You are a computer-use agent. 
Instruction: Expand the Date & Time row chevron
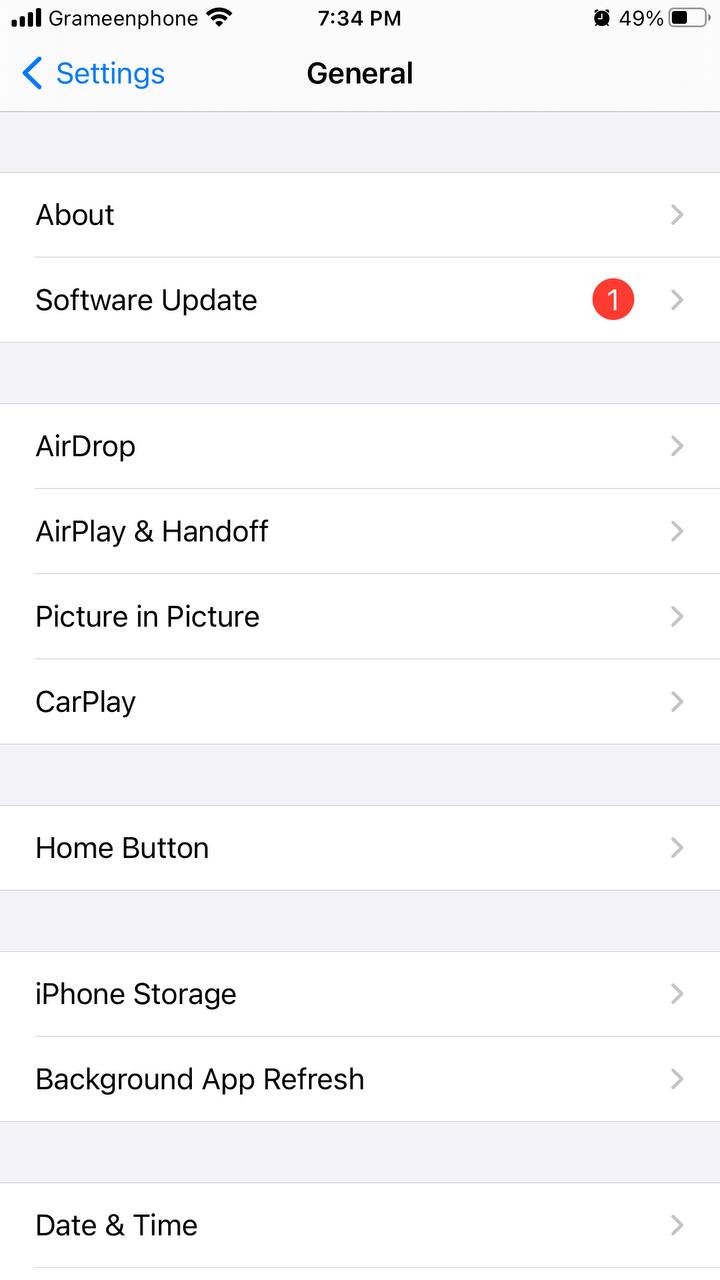[677, 1225]
